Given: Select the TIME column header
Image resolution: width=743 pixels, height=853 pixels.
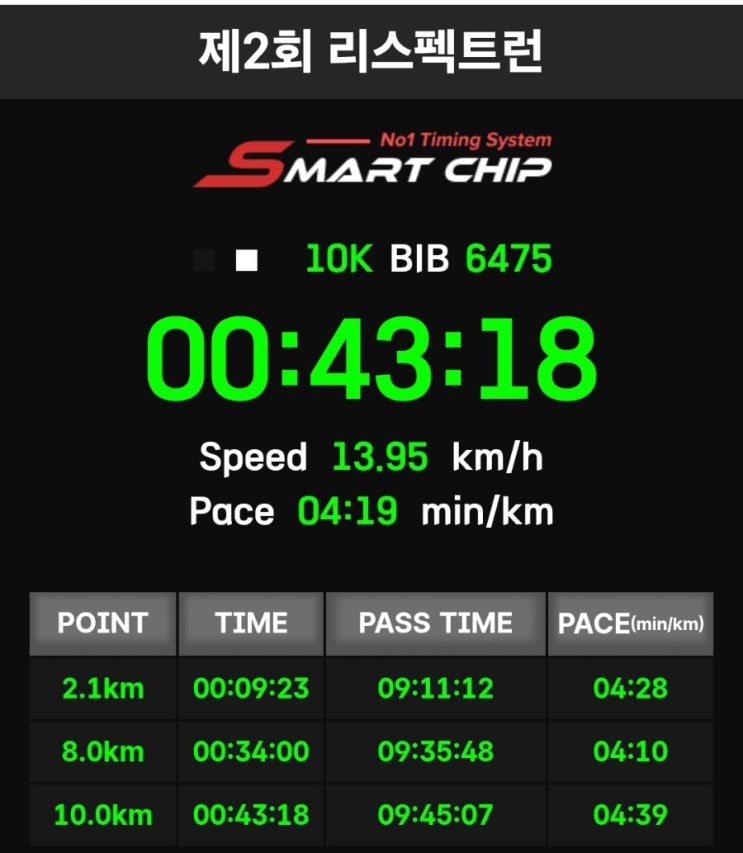Looking at the screenshot, I should pyautogui.click(x=250, y=623).
